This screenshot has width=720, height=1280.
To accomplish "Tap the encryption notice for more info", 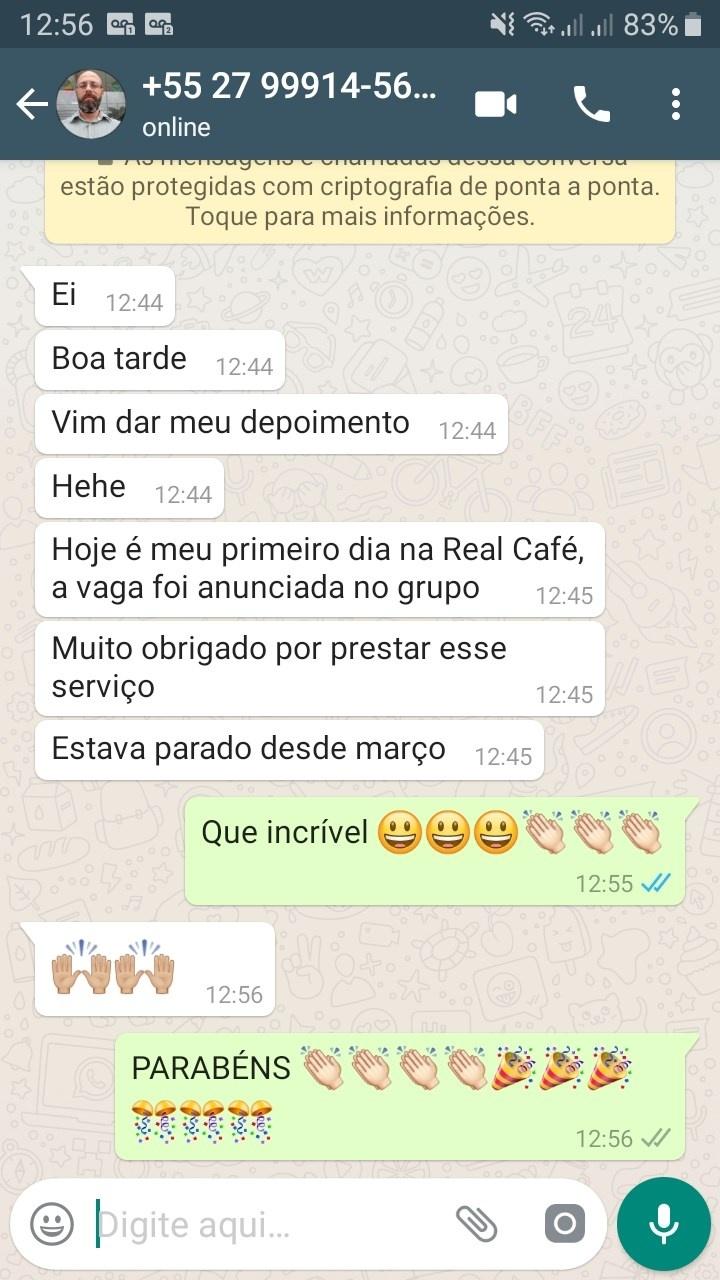I will tap(360, 200).
